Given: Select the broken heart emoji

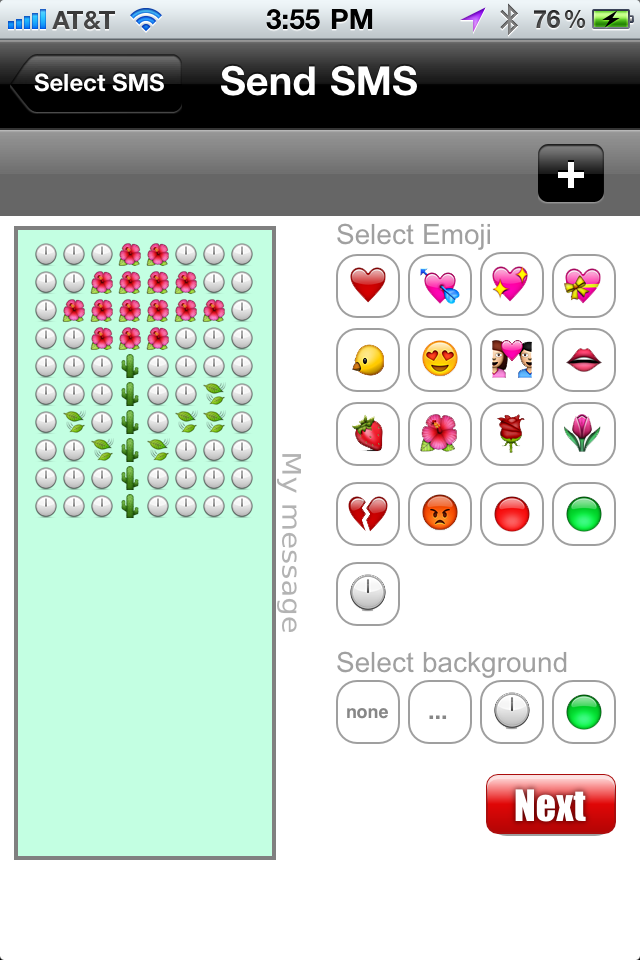Looking at the screenshot, I should (x=368, y=514).
